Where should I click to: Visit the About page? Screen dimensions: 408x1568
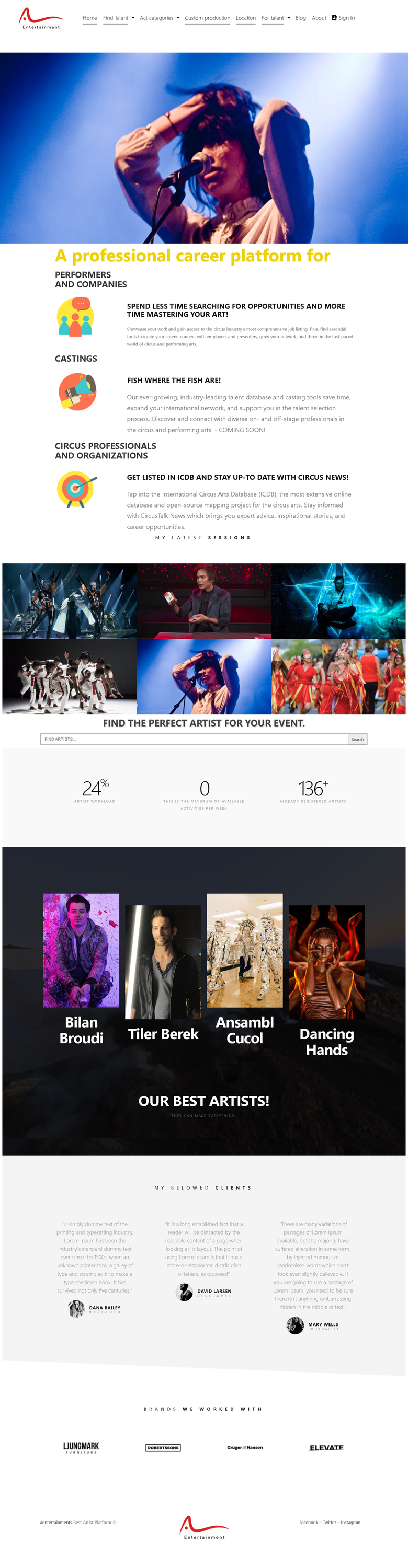319,18
